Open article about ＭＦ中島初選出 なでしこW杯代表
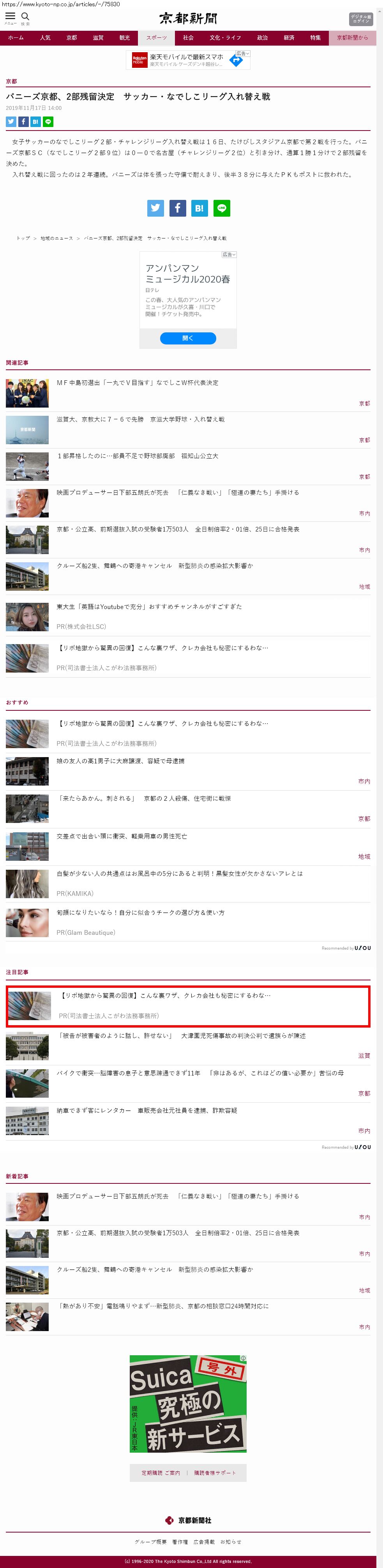The width and height of the screenshot is (383, 1568). [137, 383]
